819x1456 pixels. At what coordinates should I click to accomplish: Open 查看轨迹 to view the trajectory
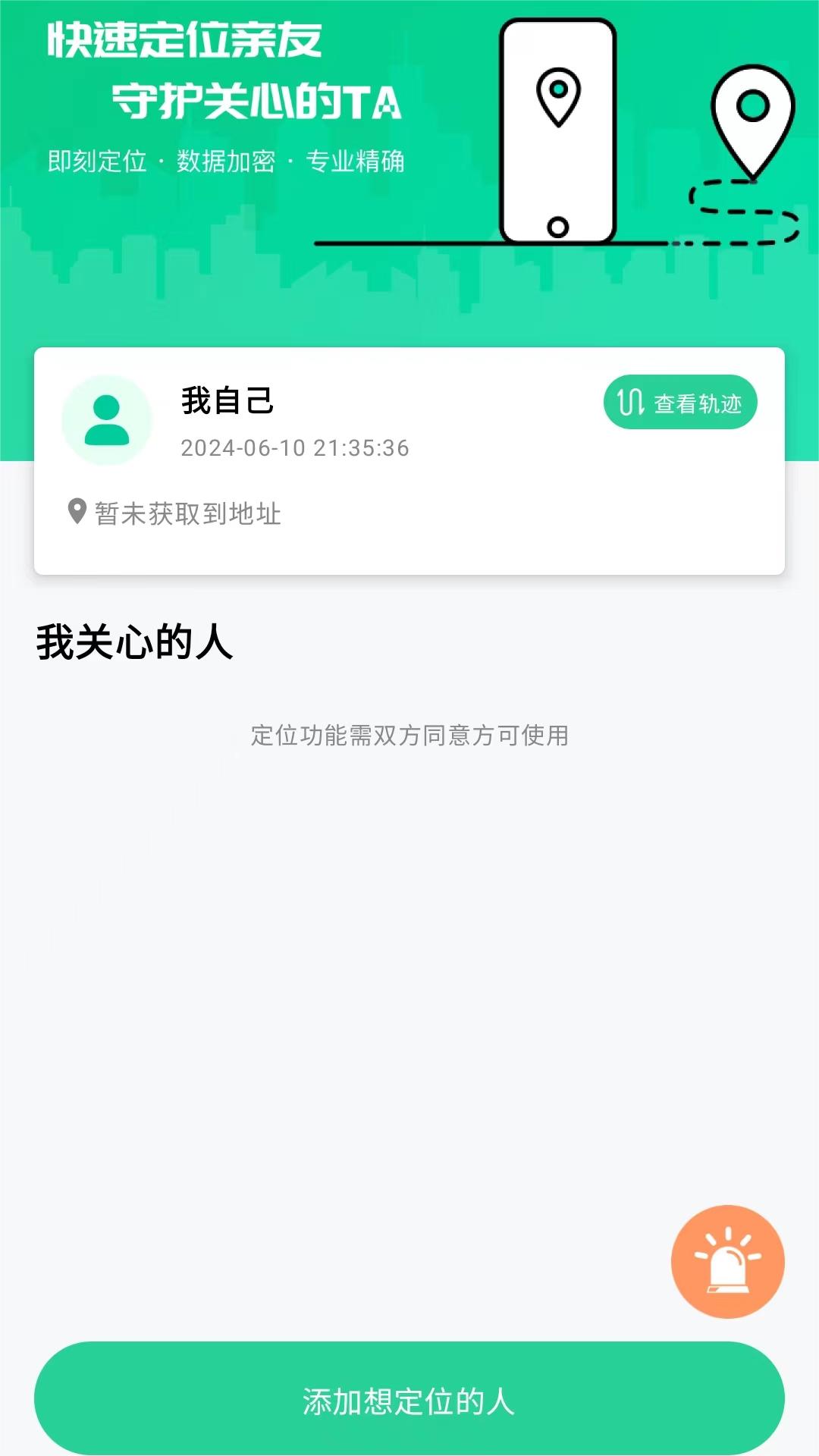[x=680, y=403]
